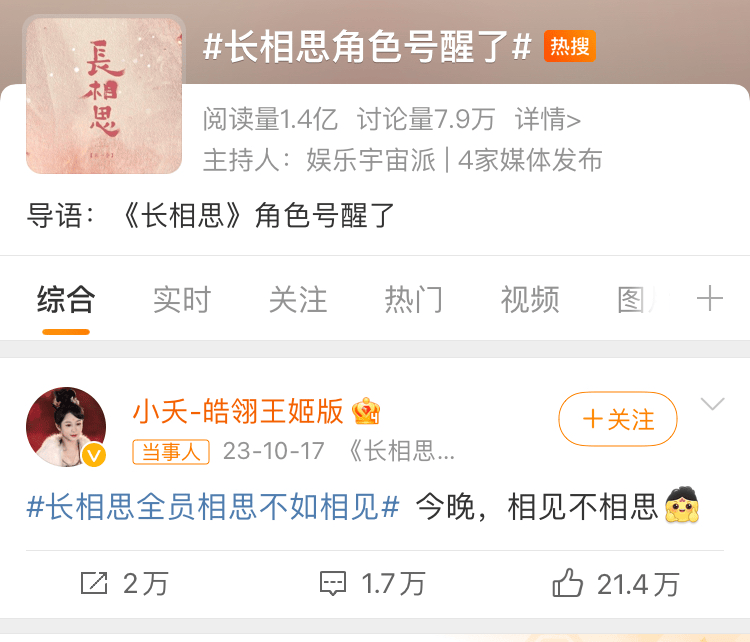The width and height of the screenshot is (750, 642).
Task: Open the 详情 details link
Action: (548, 120)
